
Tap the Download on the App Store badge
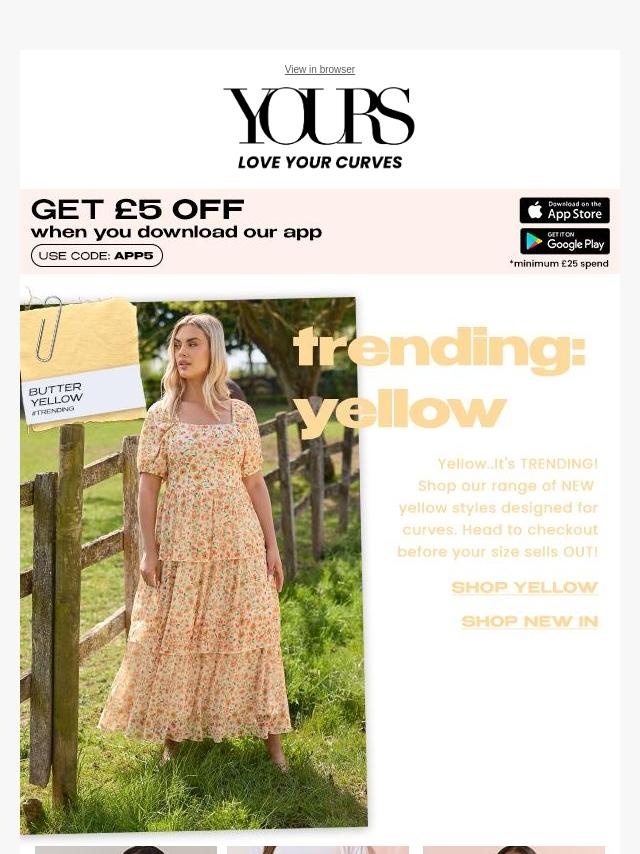[x=564, y=210]
